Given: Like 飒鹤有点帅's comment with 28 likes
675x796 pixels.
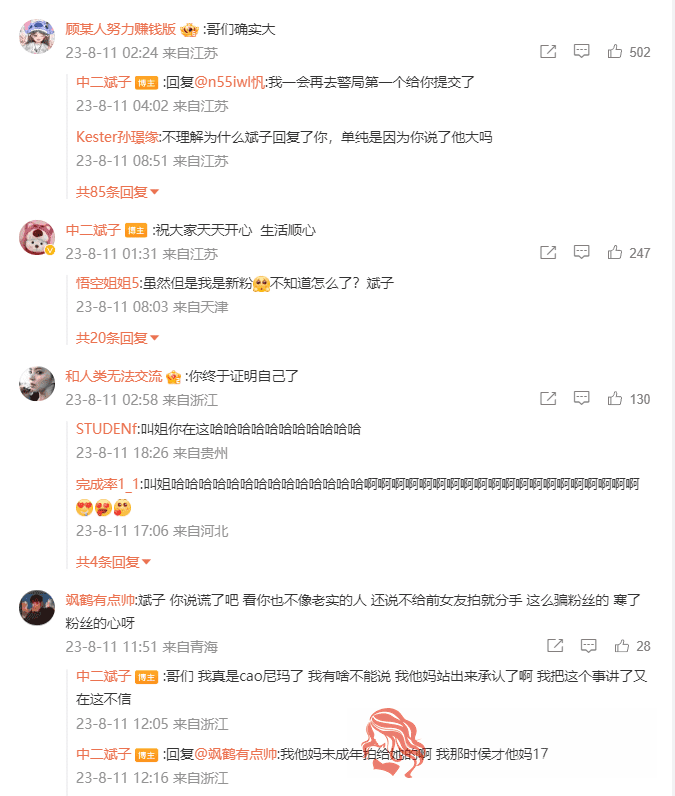Looking at the screenshot, I should [x=621, y=646].
